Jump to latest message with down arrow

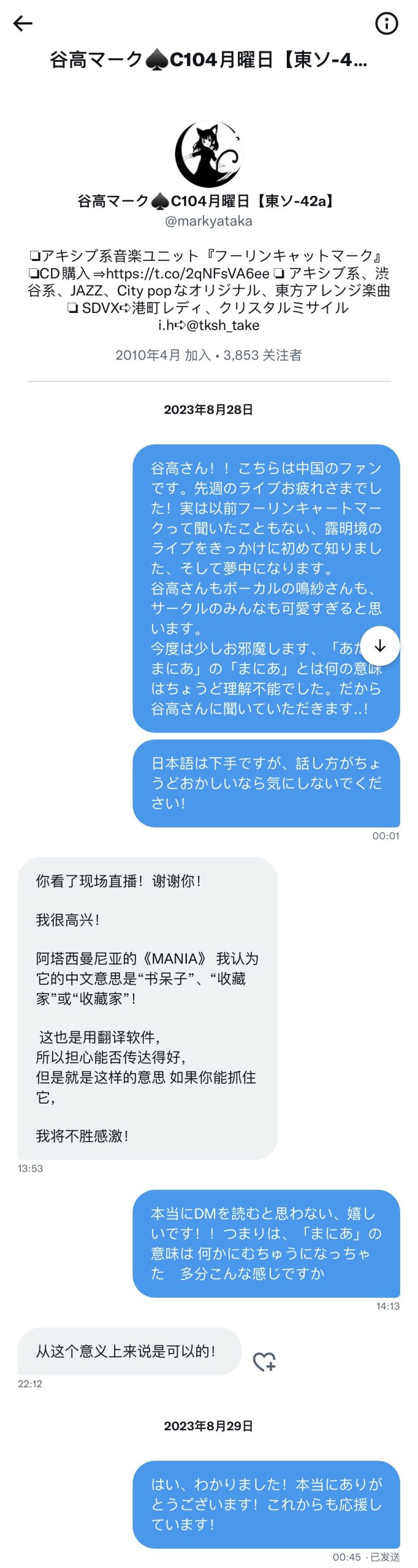pyautogui.click(x=380, y=646)
